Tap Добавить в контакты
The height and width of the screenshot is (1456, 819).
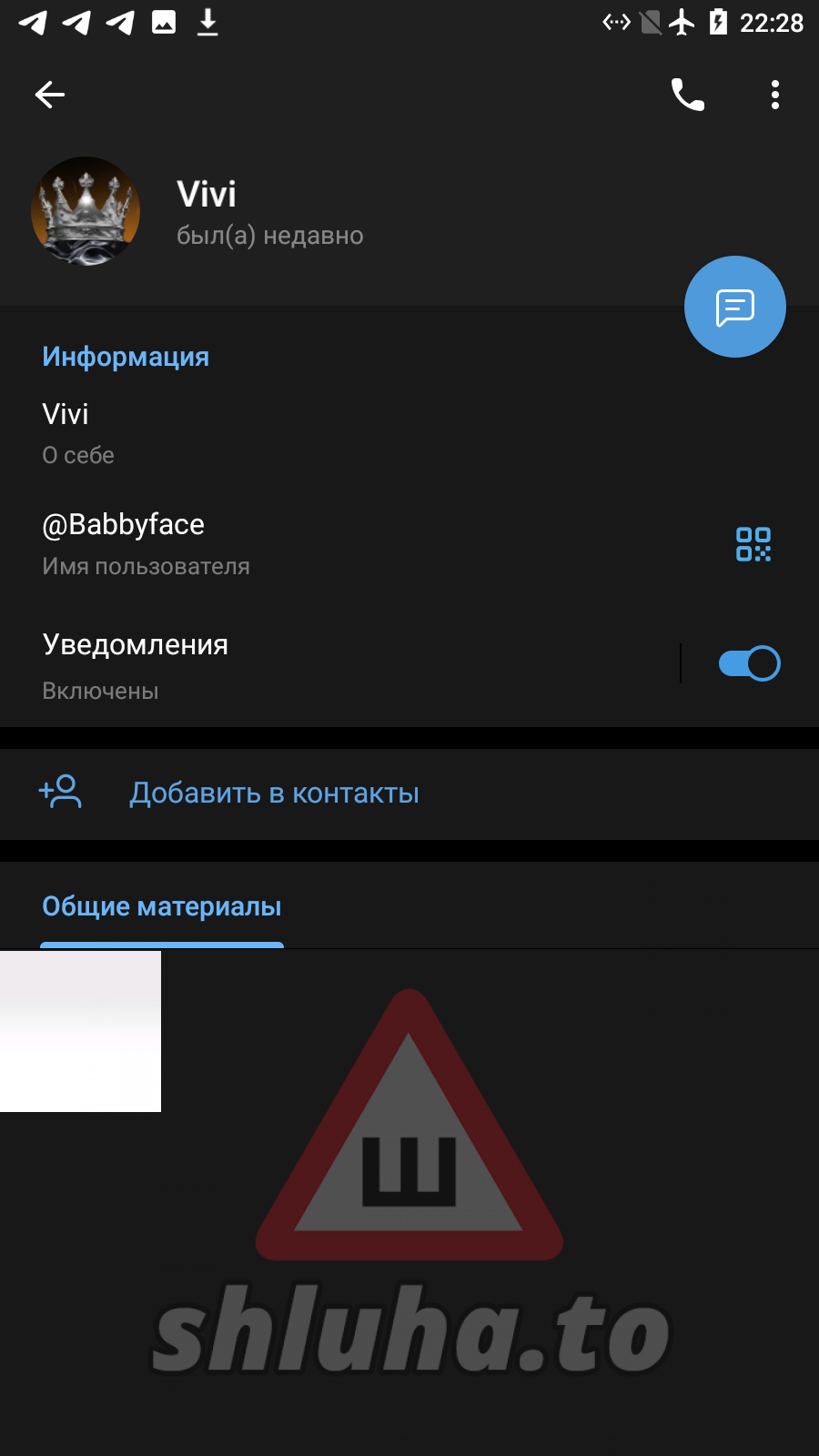[273, 794]
